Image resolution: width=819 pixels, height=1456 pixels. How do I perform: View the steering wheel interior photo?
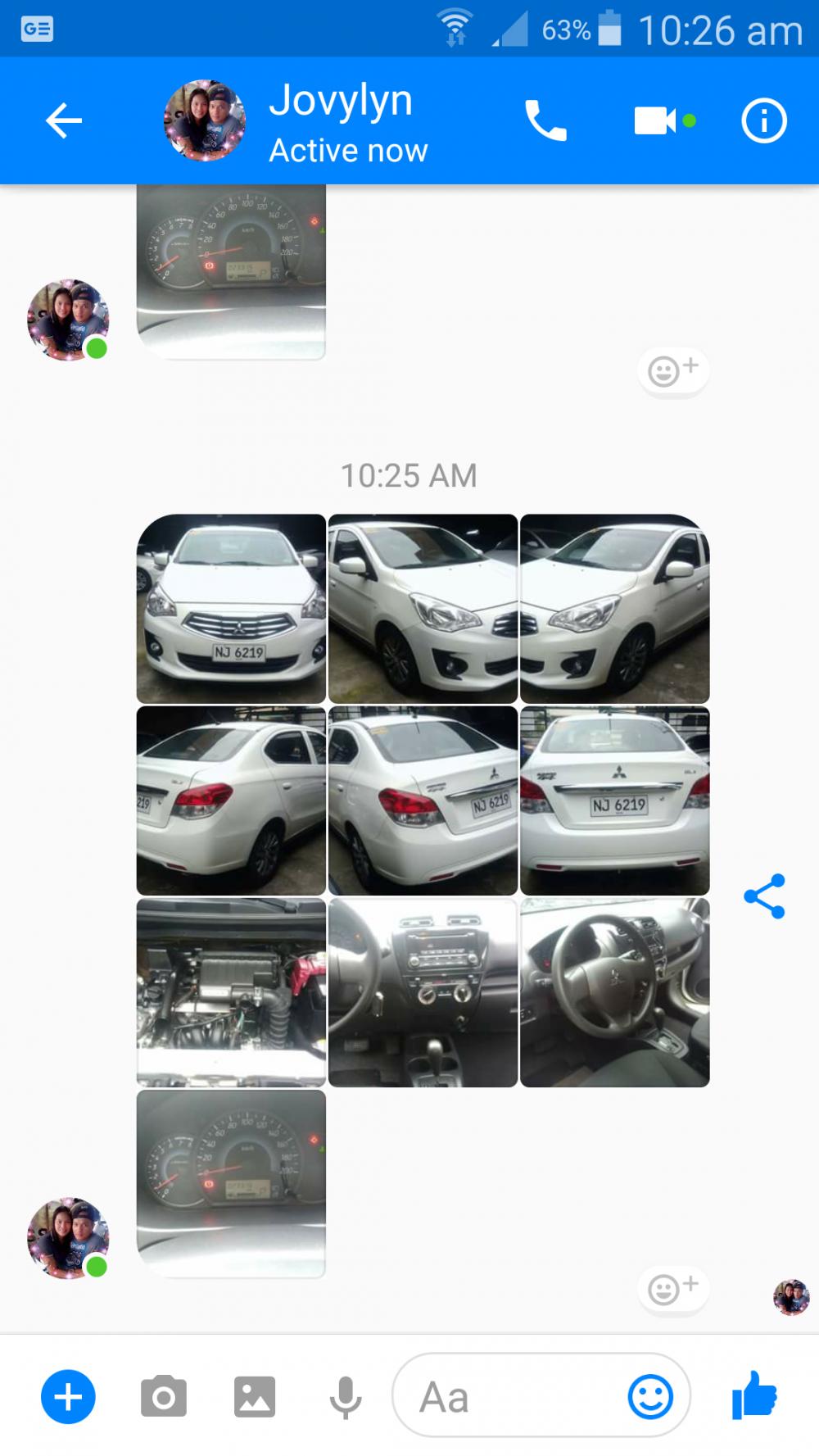[x=614, y=992]
